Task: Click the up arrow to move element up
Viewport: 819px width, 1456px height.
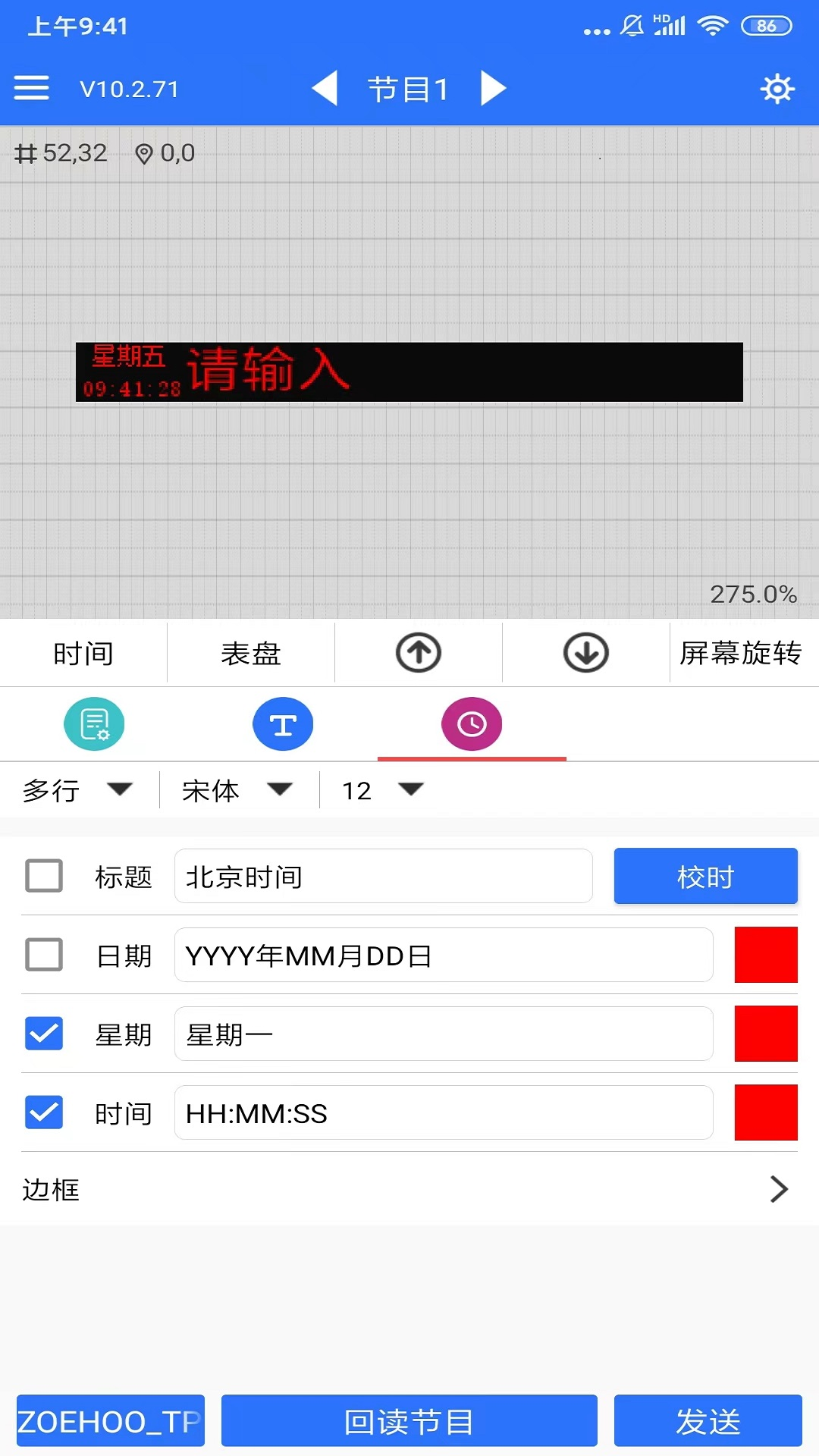Action: (418, 652)
